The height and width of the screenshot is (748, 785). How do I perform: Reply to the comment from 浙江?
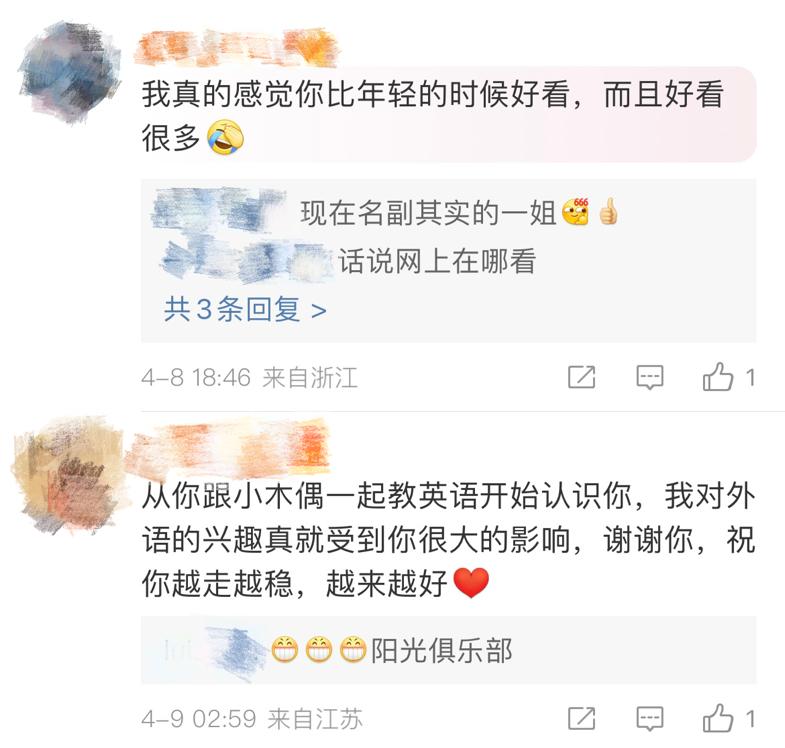(x=650, y=377)
